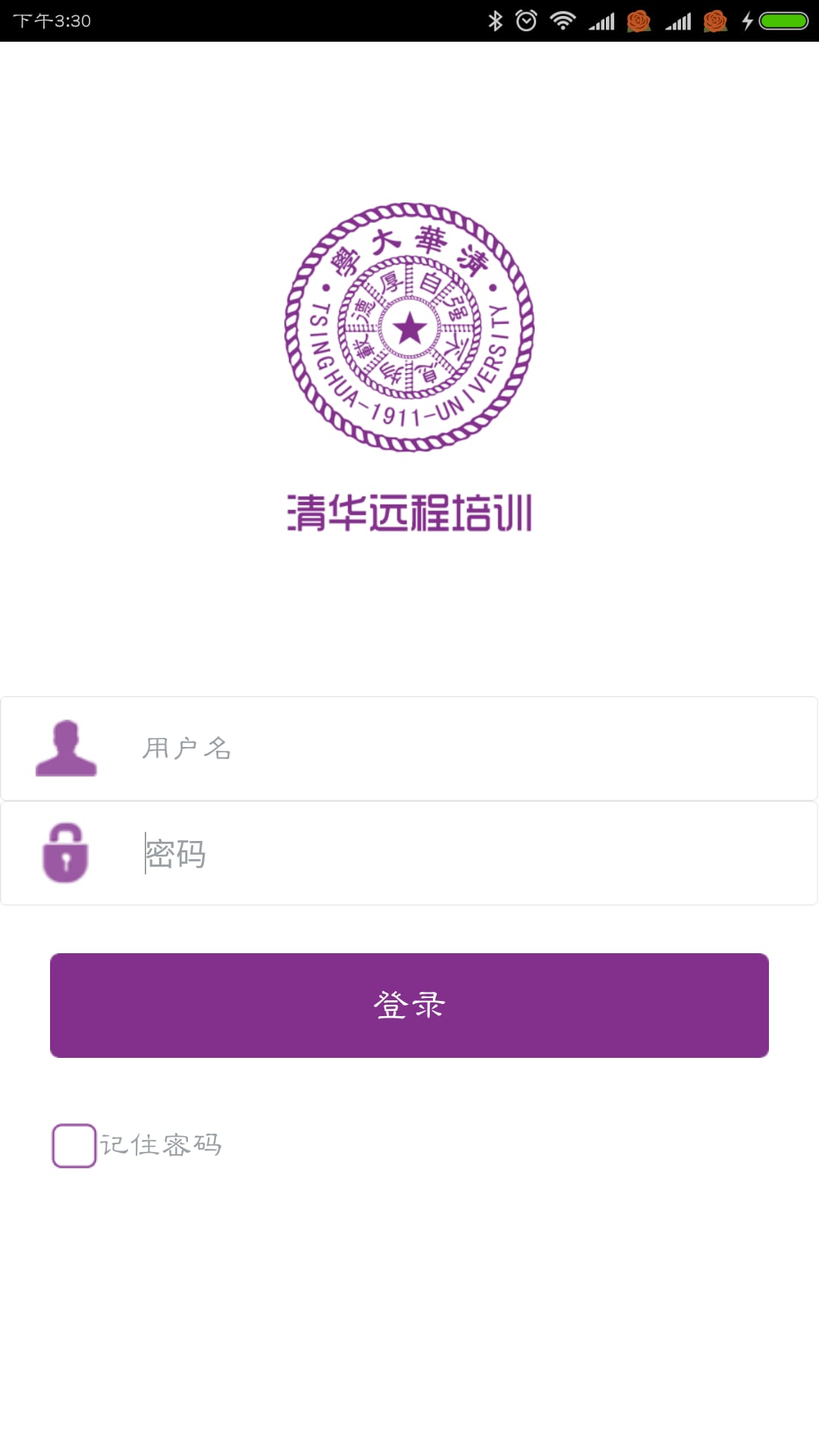
Task: Click the Wi-Fi icon in the status bar
Action: pyautogui.click(x=562, y=20)
